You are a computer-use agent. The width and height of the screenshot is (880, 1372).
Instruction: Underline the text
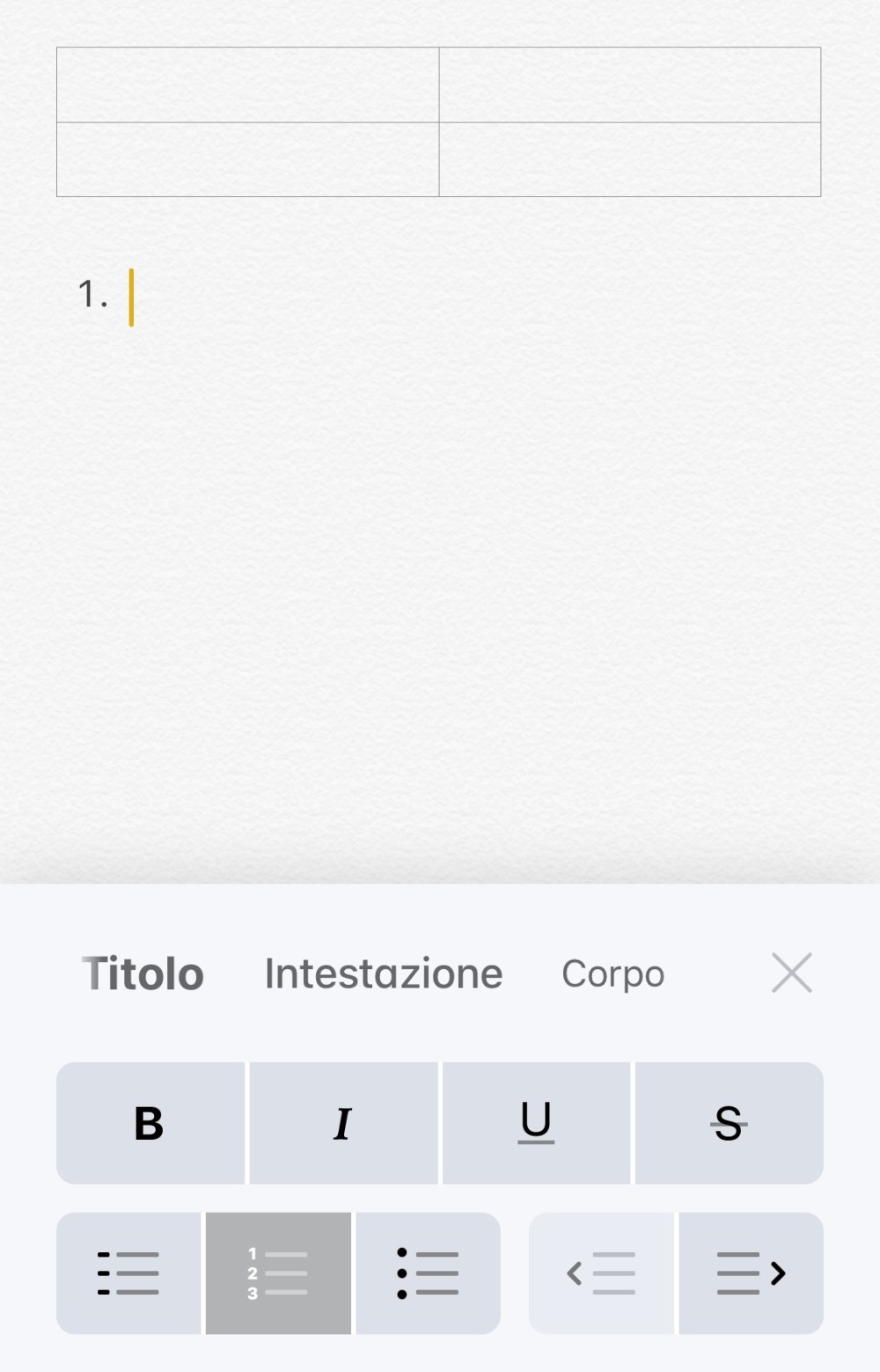536,1123
